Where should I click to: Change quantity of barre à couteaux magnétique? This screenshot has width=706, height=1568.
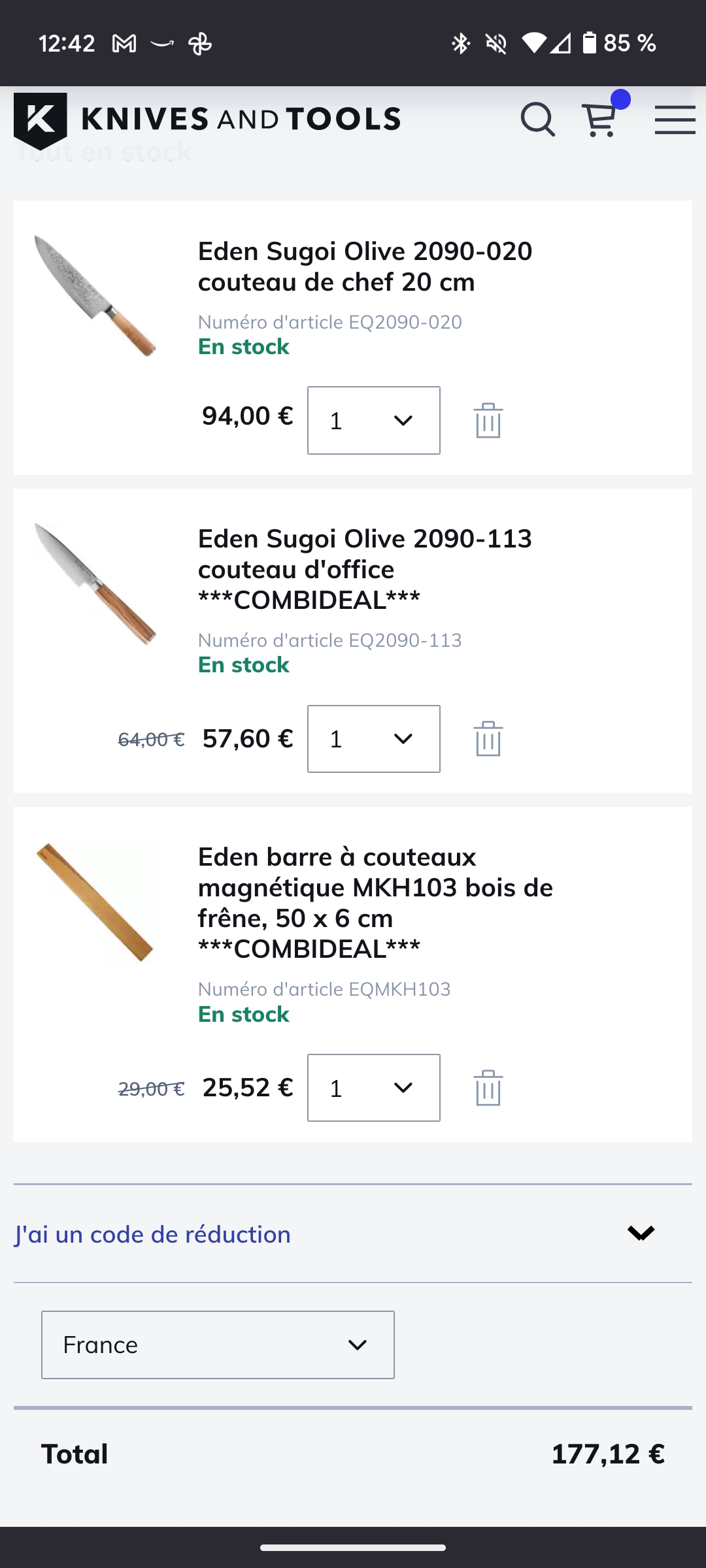point(374,1088)
